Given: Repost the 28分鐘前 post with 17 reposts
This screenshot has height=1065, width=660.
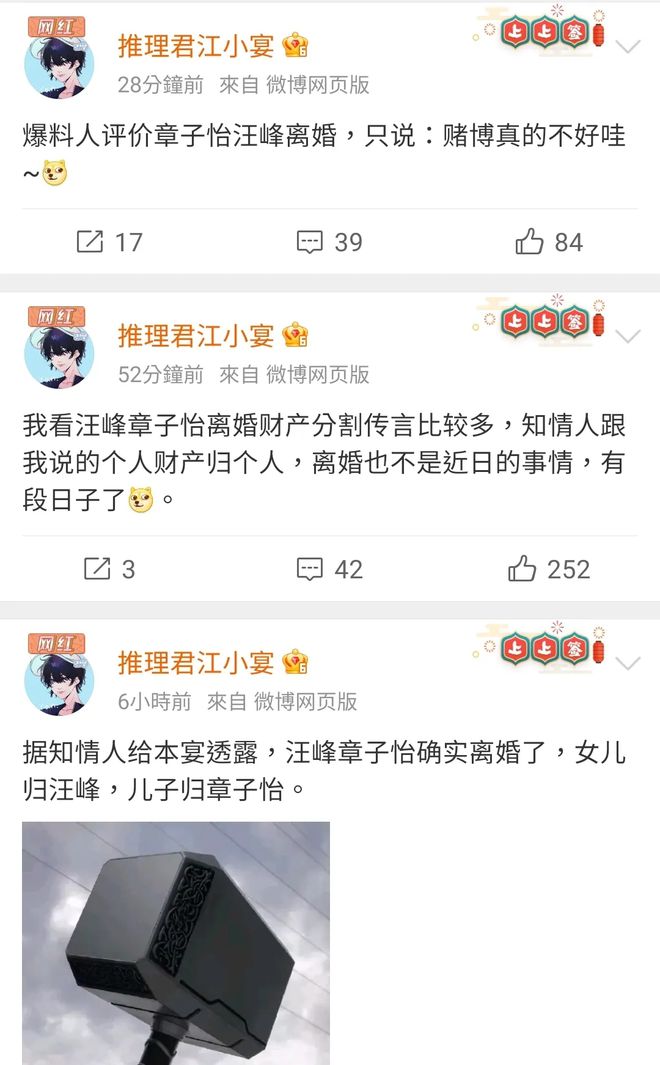Looking at the screenshot, I should point(109,242).
